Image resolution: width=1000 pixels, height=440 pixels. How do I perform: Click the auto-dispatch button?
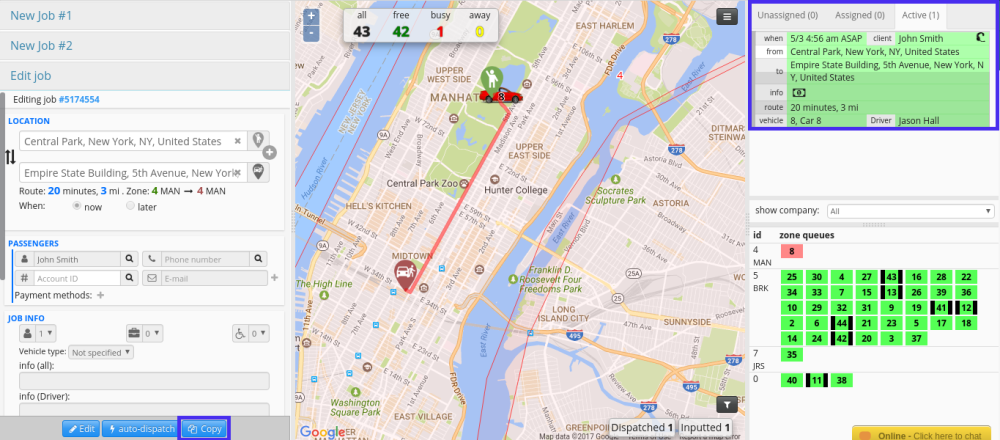(141, 429)
